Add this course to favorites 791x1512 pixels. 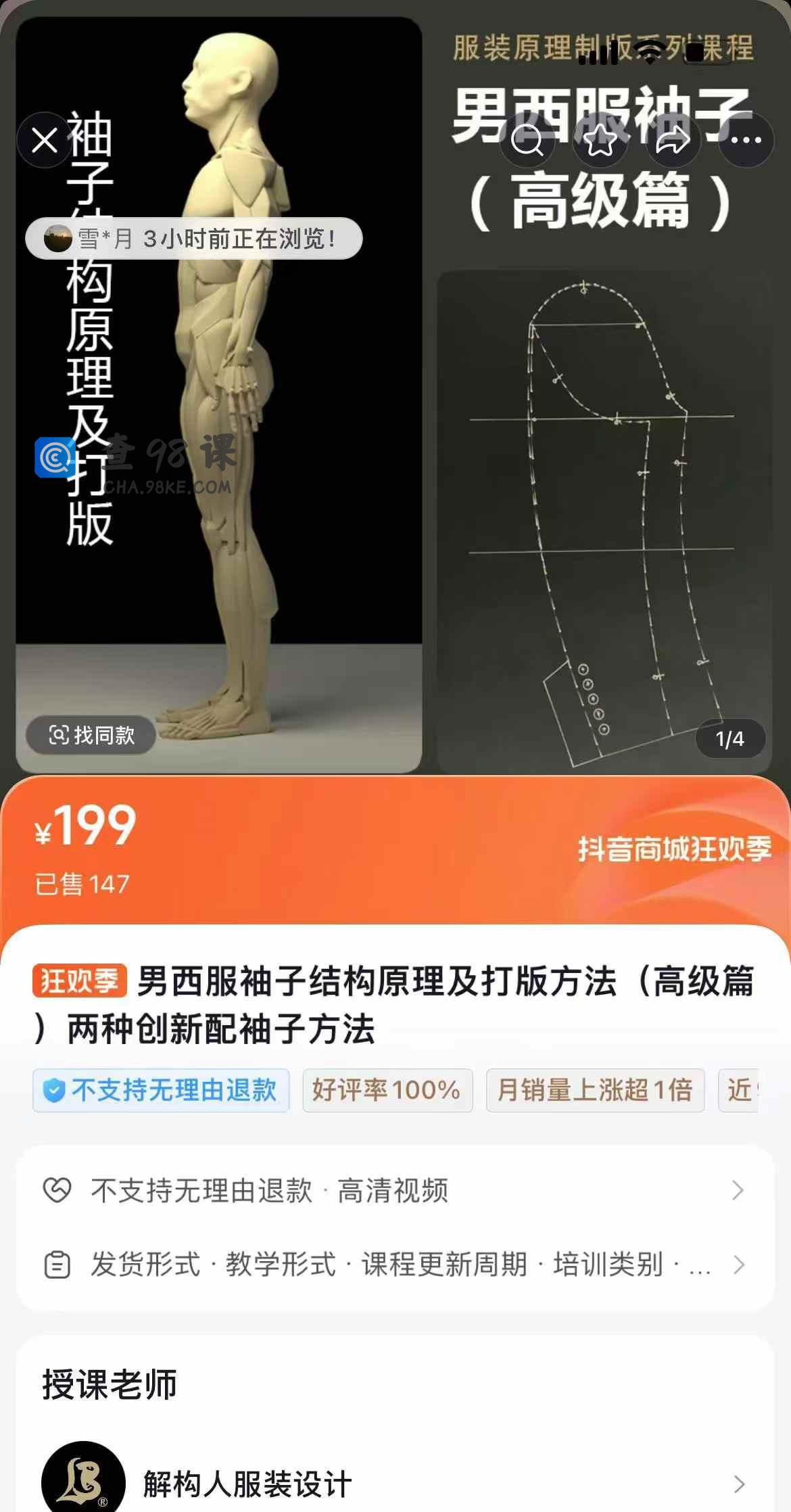point(600,141)
